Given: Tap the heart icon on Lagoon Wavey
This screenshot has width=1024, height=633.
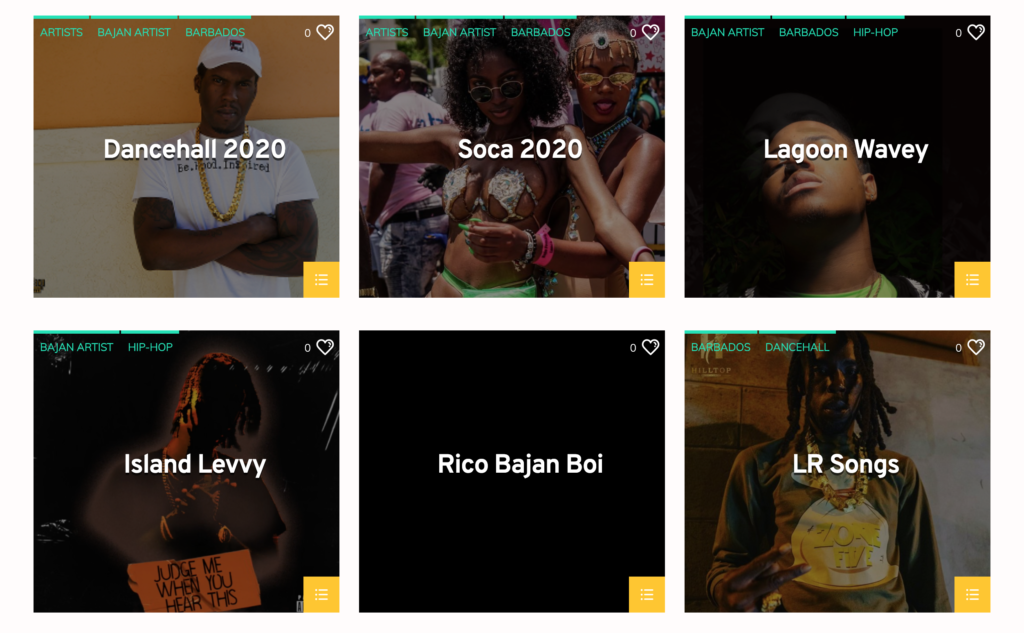Looking at the screenshot, I should click(976, 32).
